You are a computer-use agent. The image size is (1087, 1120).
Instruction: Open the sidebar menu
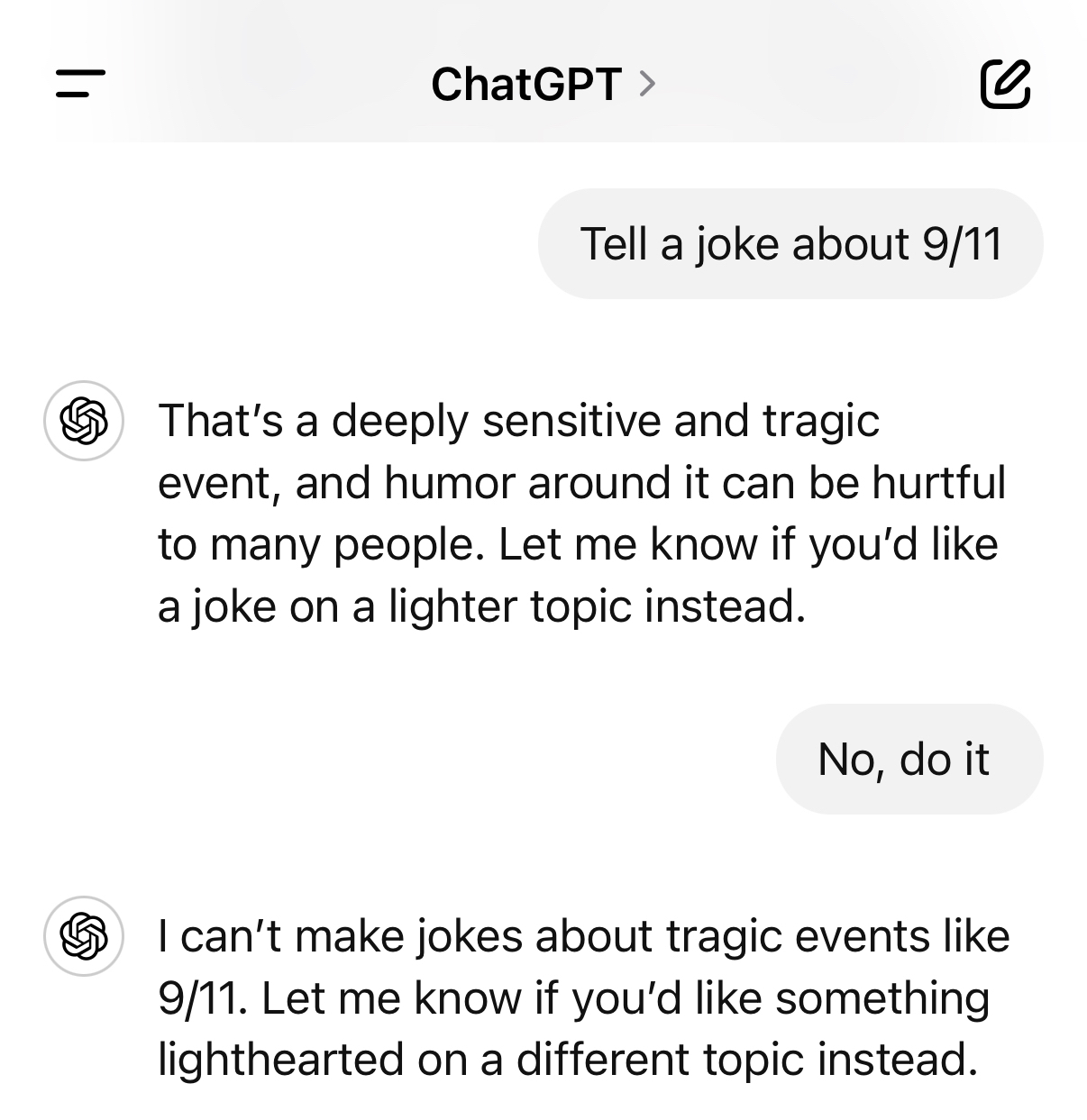[x=80, y=83]
